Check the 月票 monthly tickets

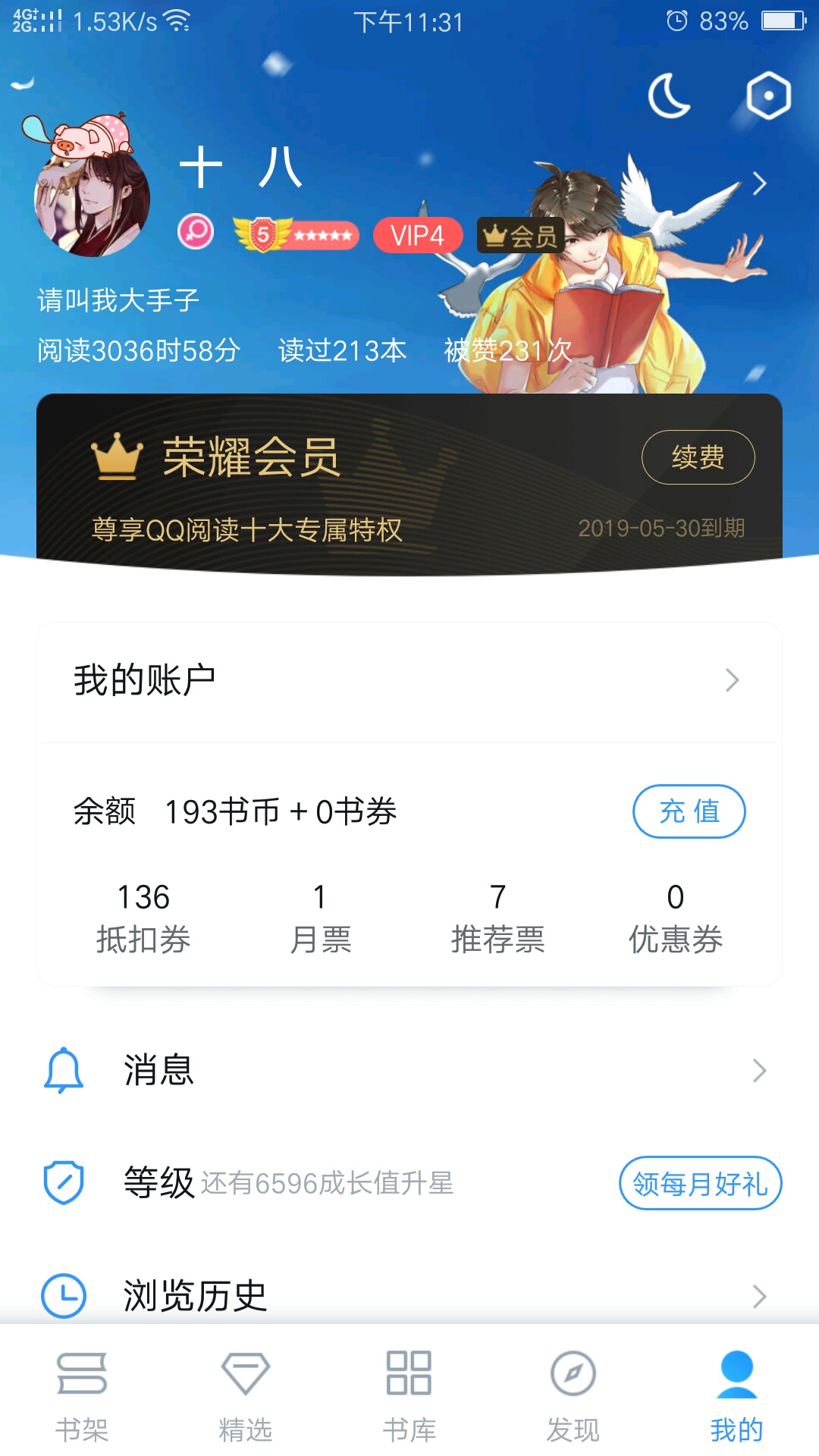tap(321, 918)
